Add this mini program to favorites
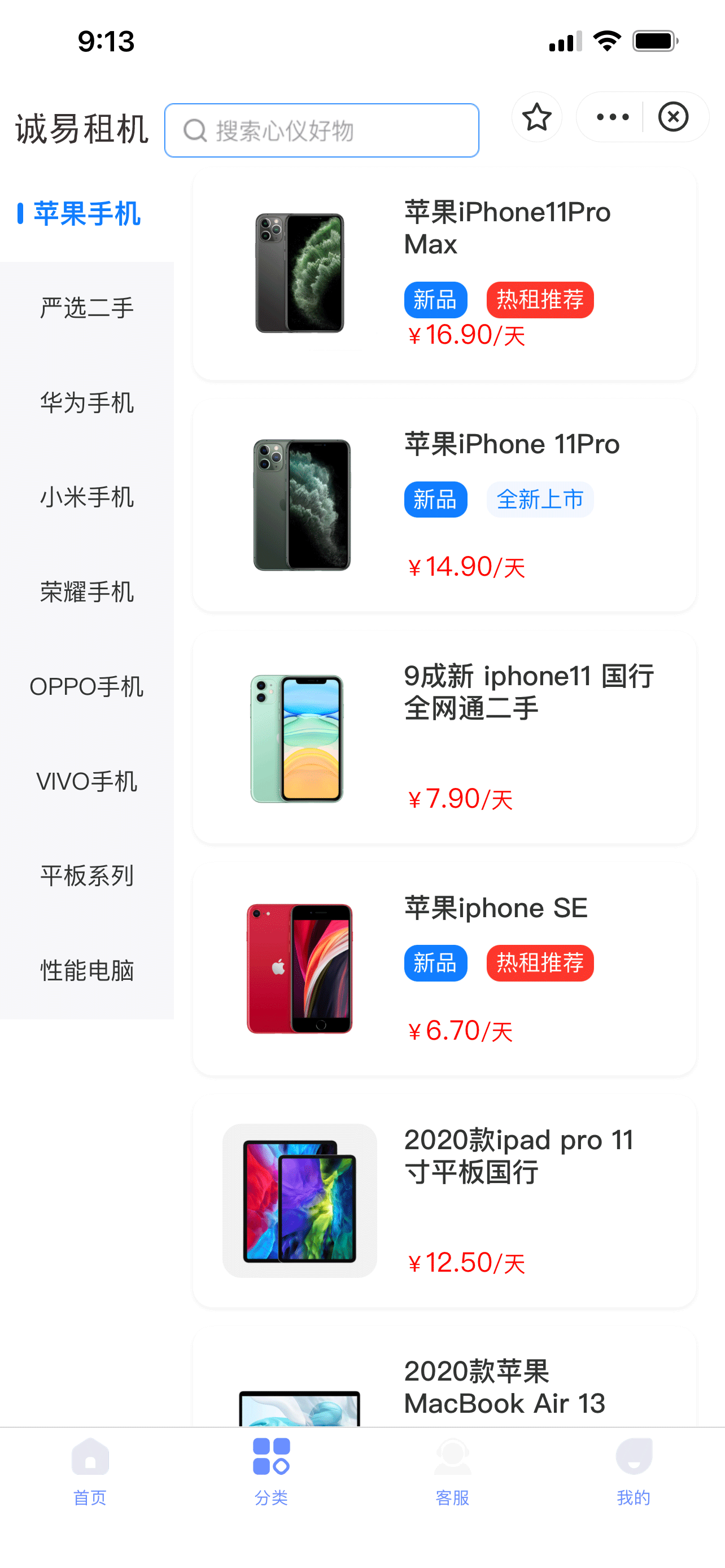Viewport: 725px width, 1568px height. pos(536,117)
